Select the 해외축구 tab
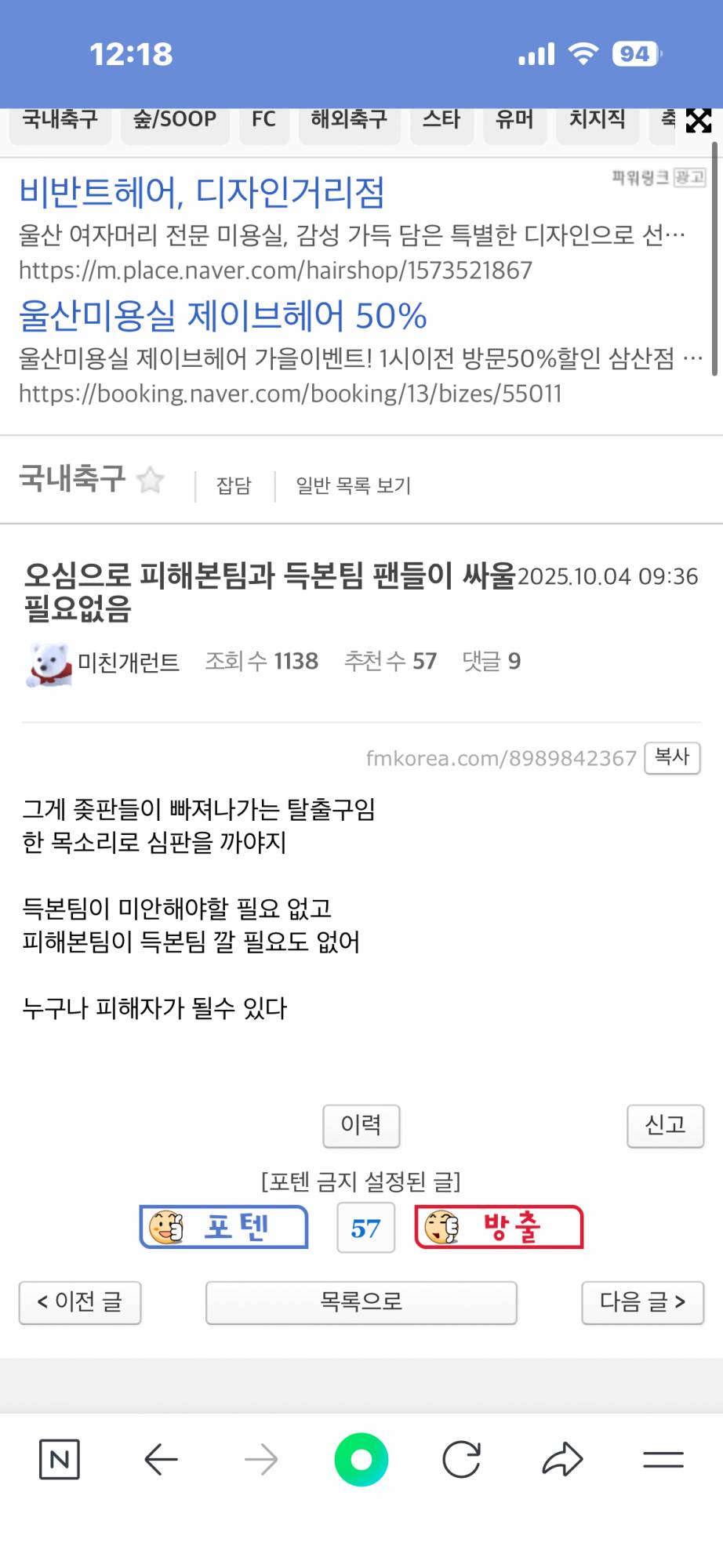 click(x=349, y=120)
